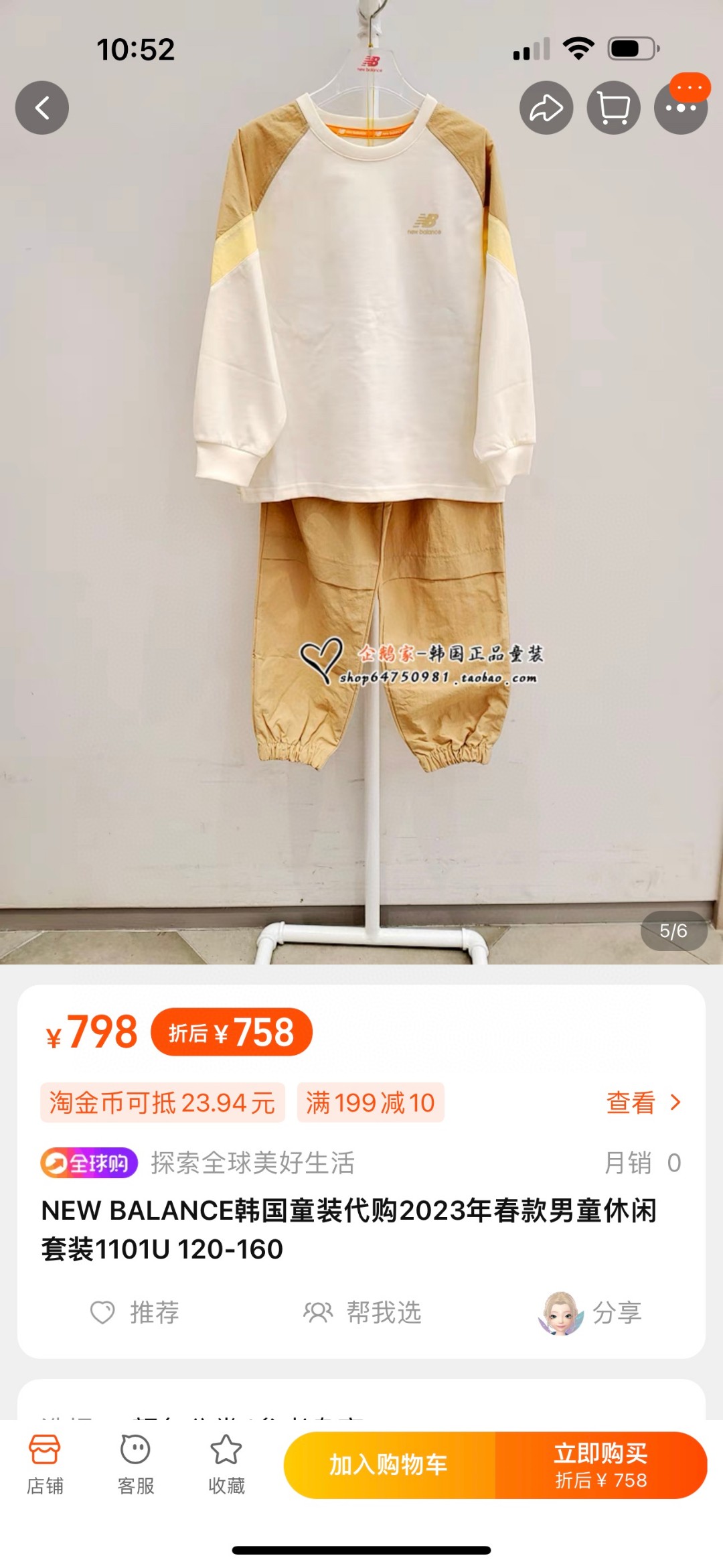Tap the 满199减10 coupon chip

pos(370,1102)
